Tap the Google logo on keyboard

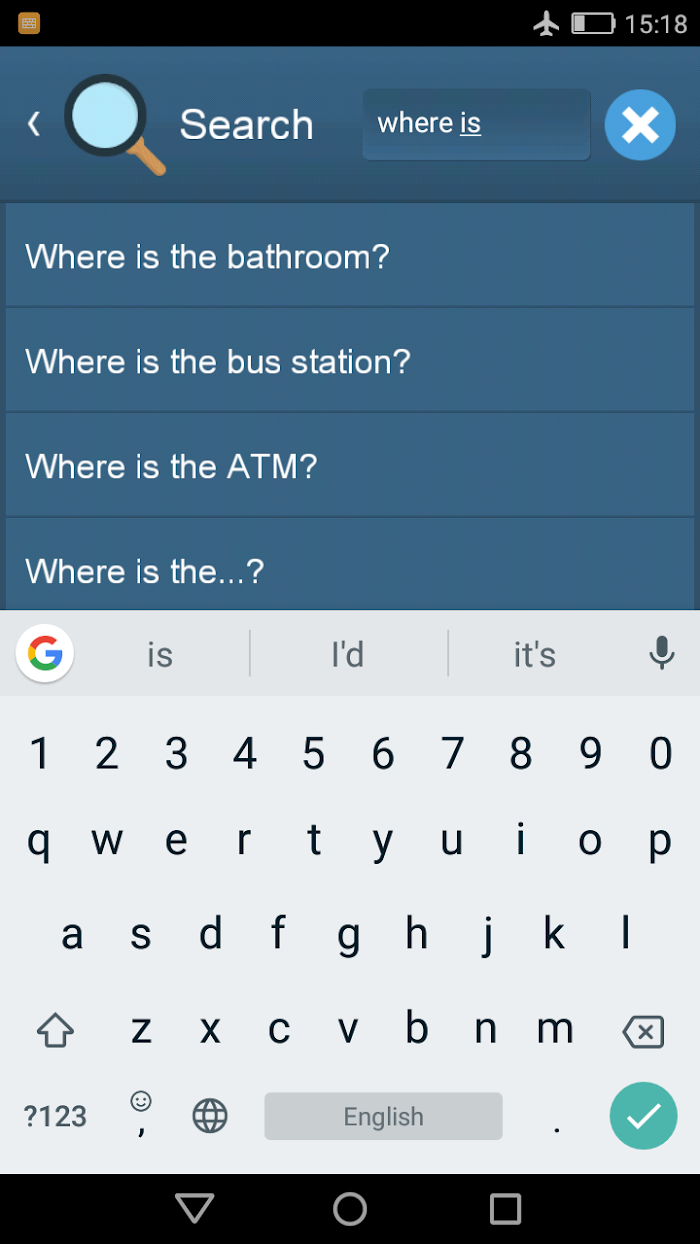click(x=45, y=653)
